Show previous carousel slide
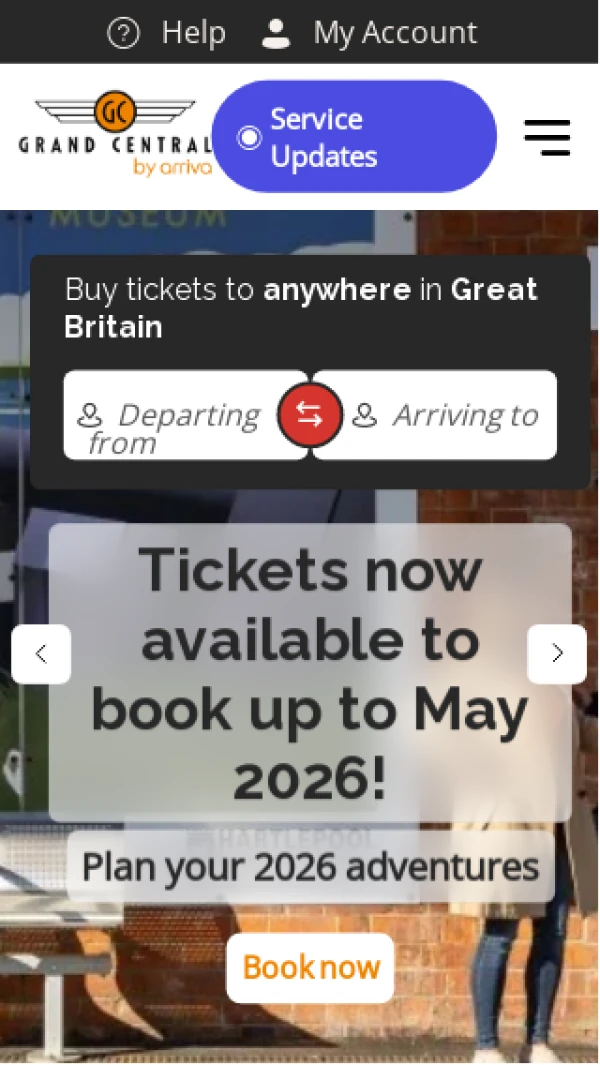This screenshot has height=1065, width=600. (x=41, y=654)
